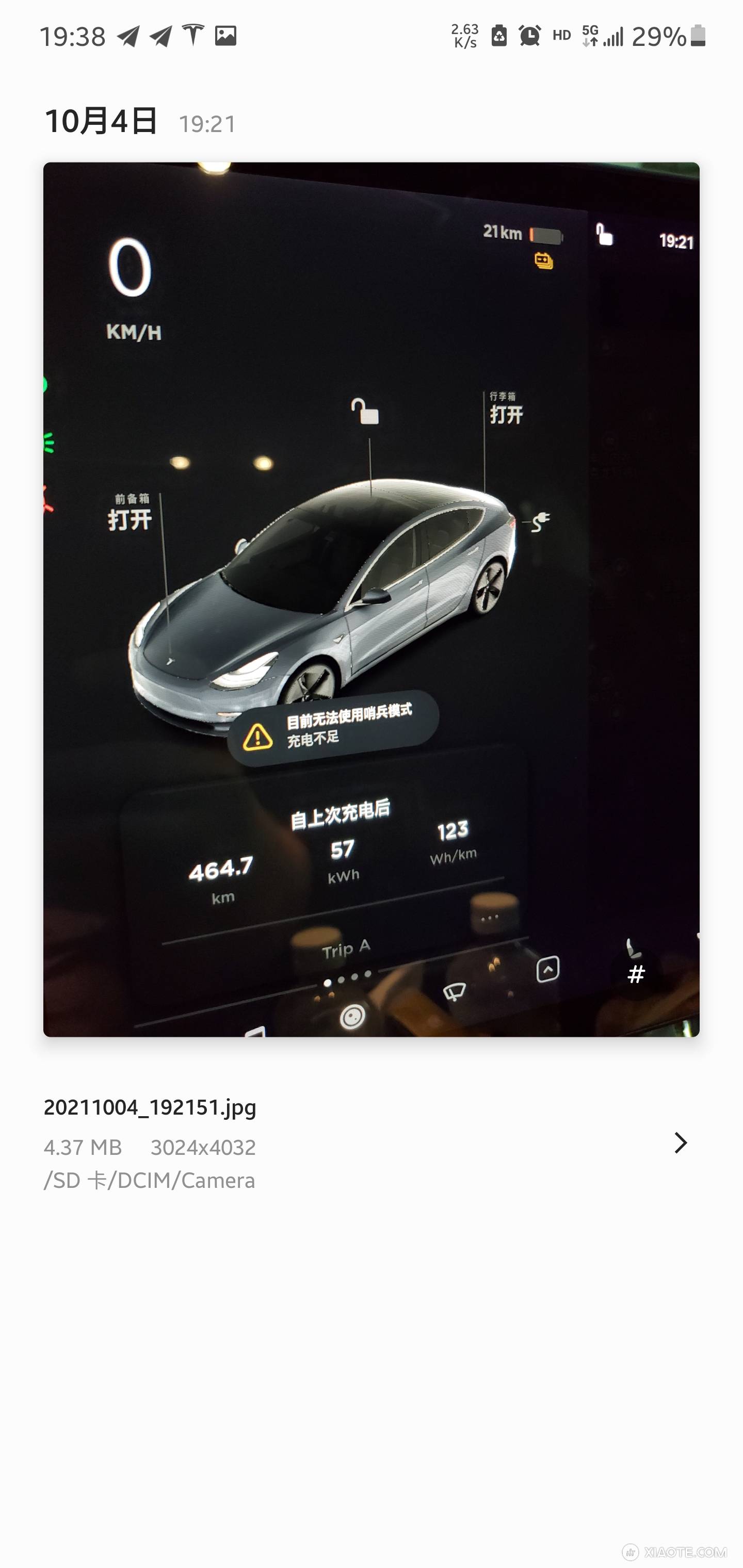Tap the charge port icon near the car
The image size is (743, 1568).
[540, 521]
